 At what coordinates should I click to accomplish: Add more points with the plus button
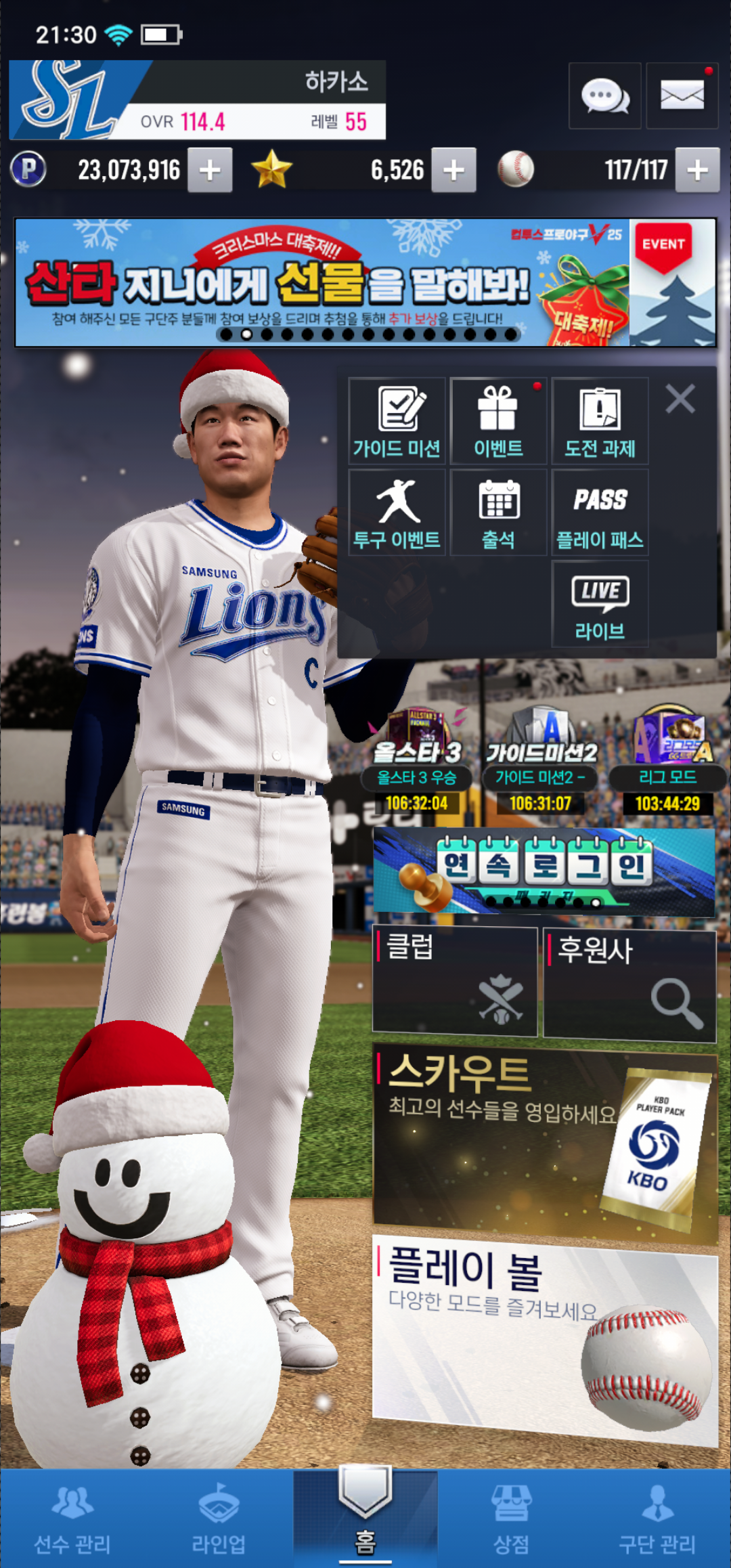(210, 170)
